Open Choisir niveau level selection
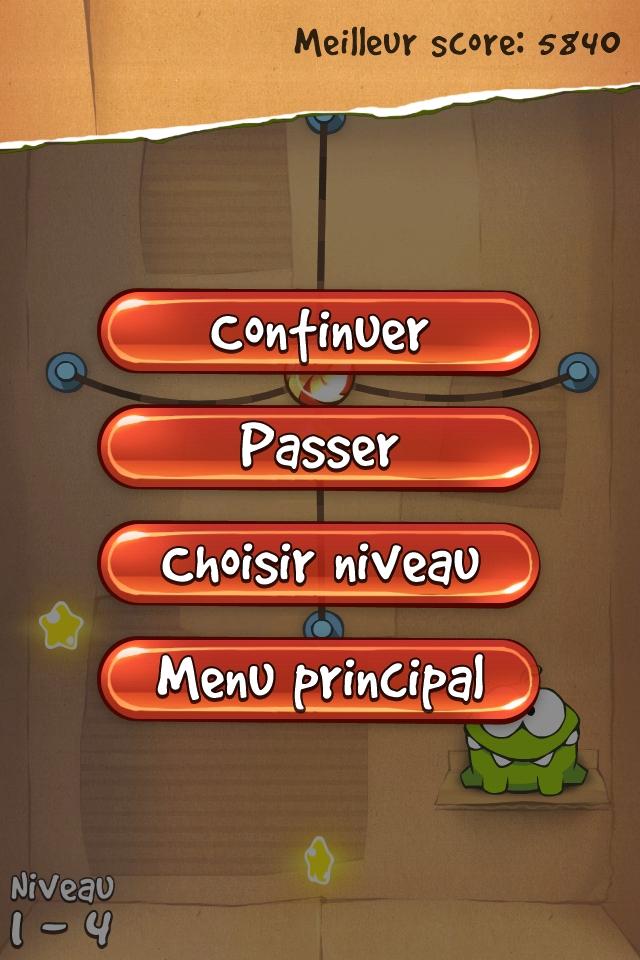640x960 pixels. [319, 564]
